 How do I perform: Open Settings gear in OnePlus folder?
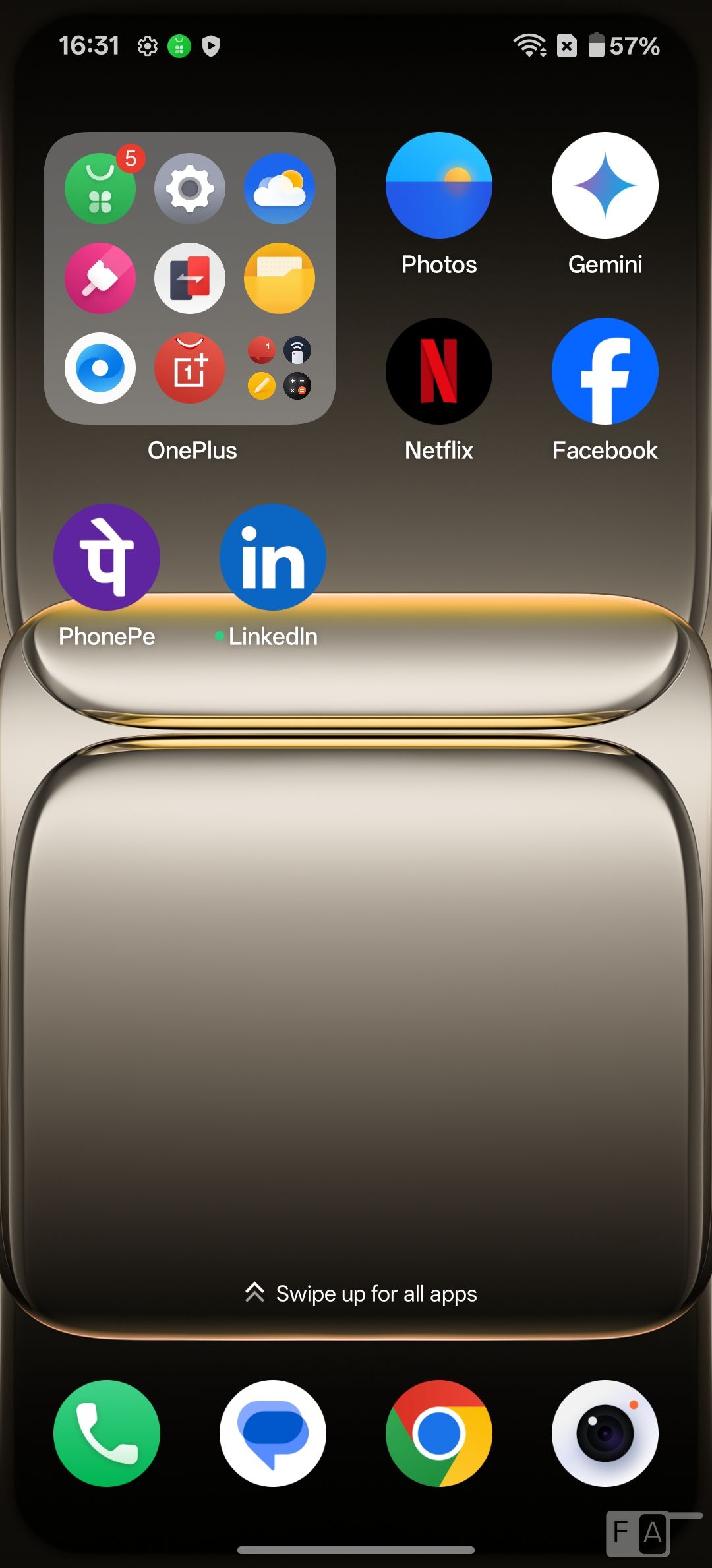point(190,189)
